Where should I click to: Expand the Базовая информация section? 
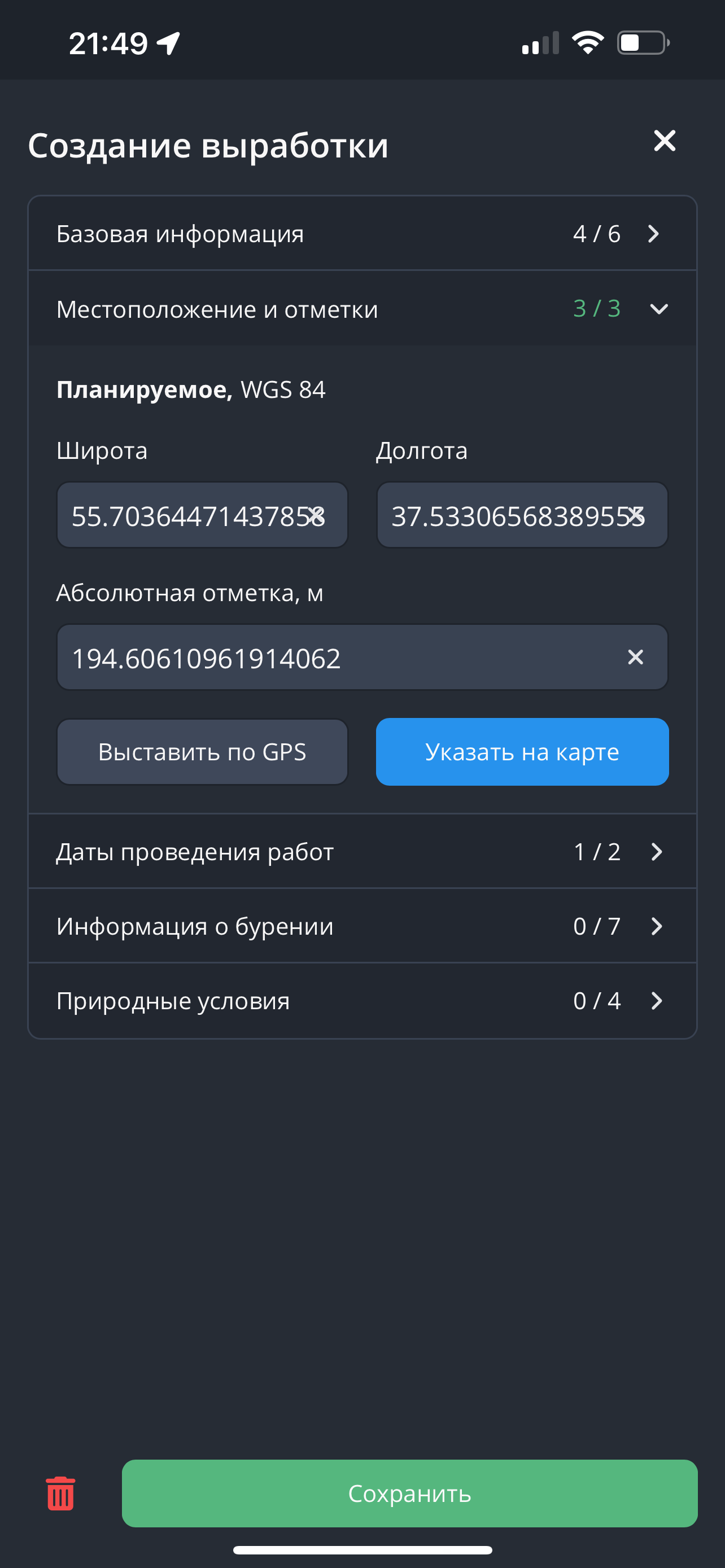click(361, 234)
